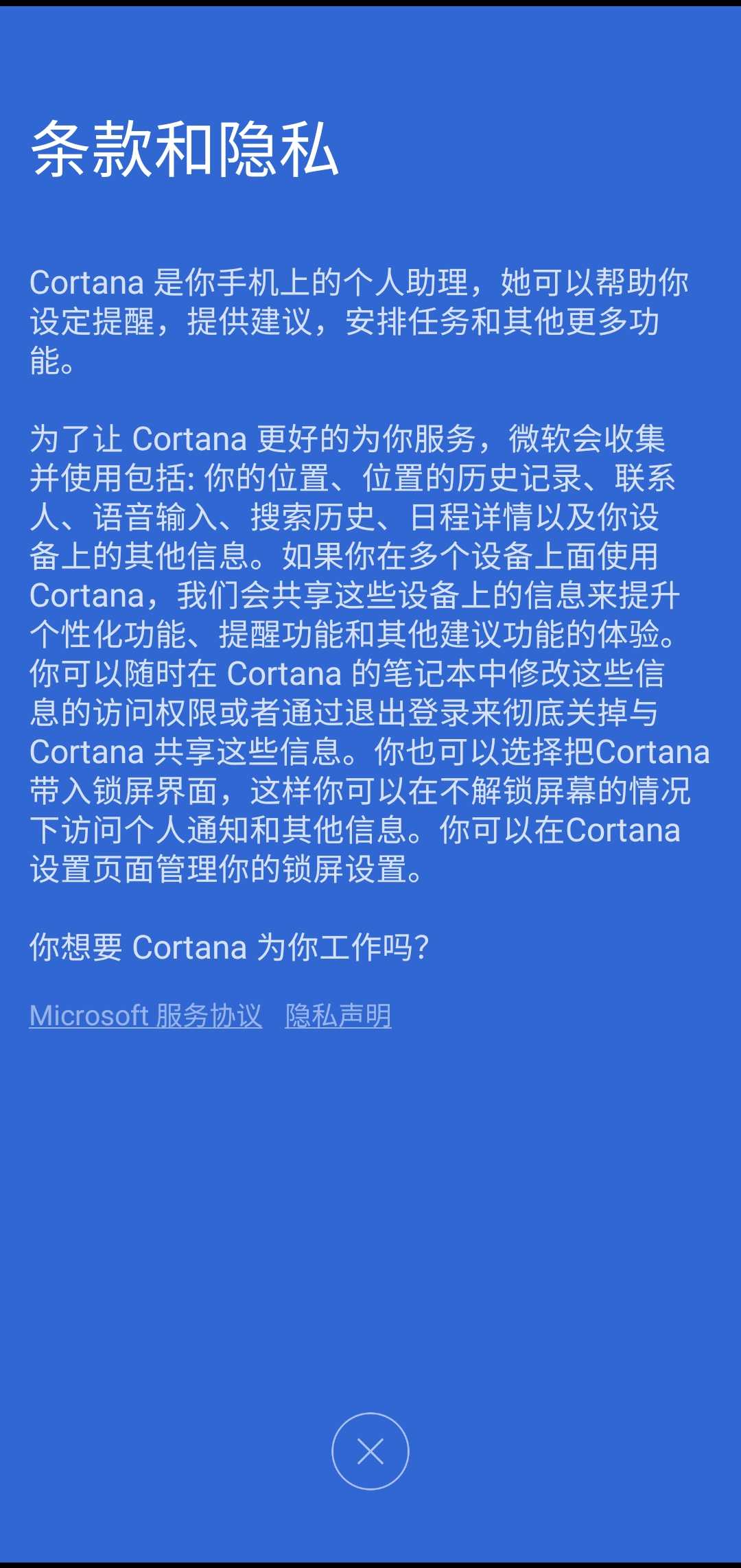Image resolution: width=741 pixels, height=1568 pixels.
Task: Close the terms and privacy screen
Action: point(370,1451)
